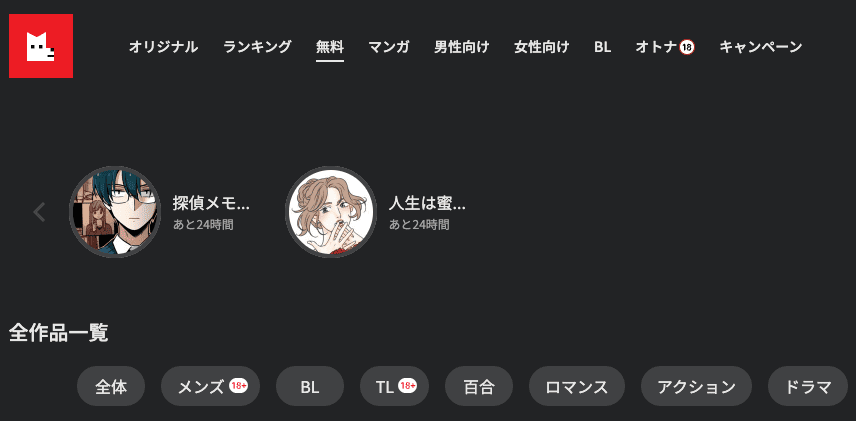Open the 女性向け tab

542,47
